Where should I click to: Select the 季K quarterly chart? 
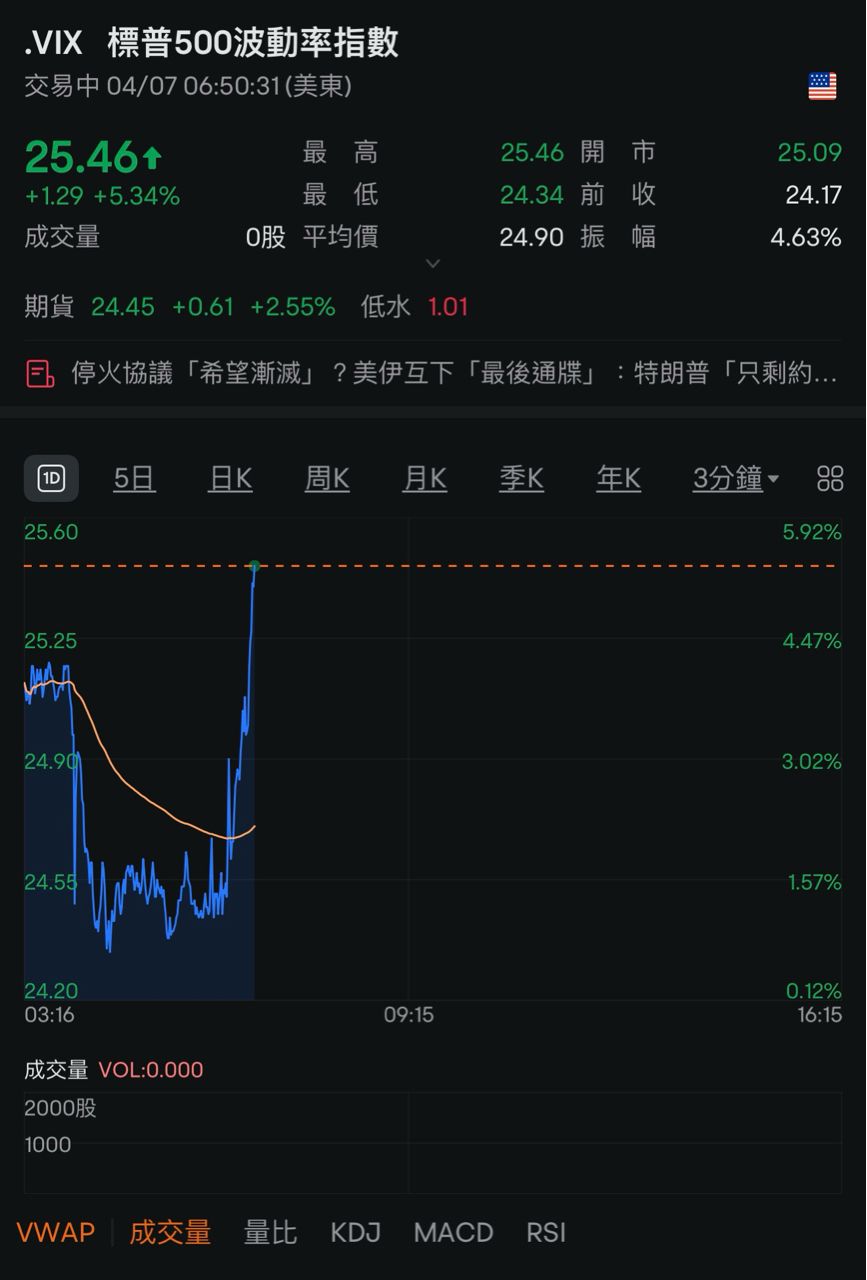pos(521,479)
